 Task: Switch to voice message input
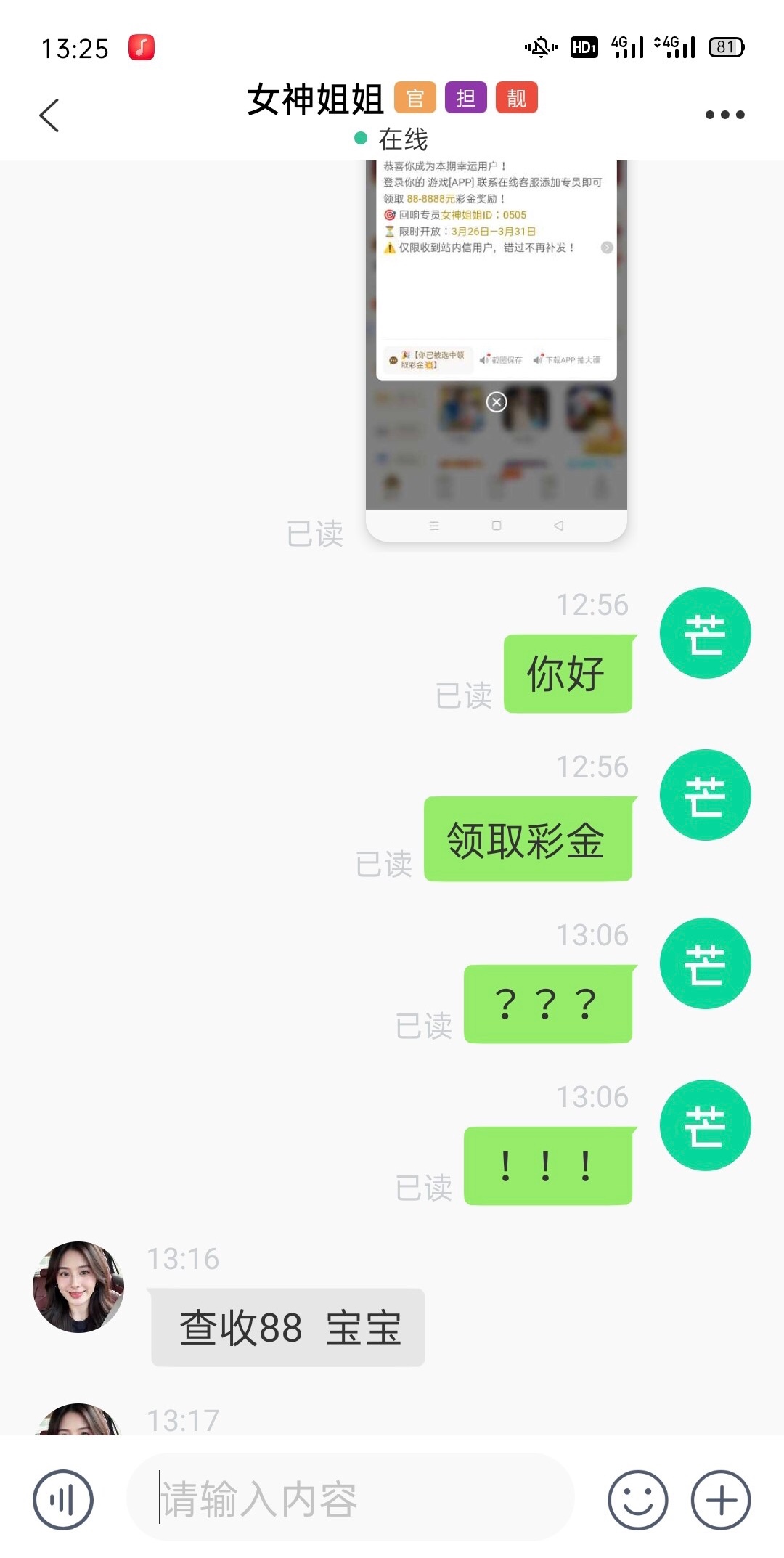tap(63, 1499)
